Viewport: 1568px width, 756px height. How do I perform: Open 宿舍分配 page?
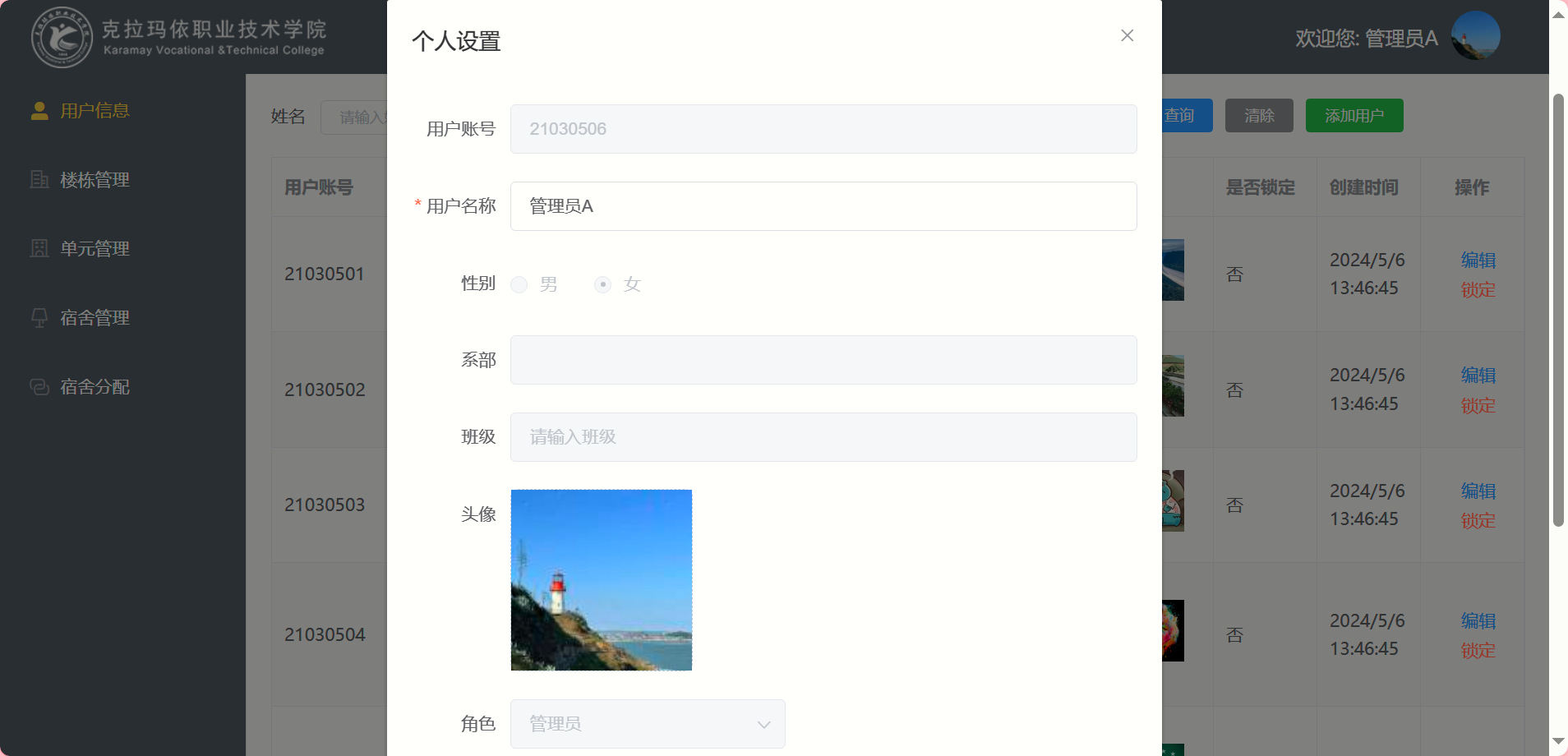[95, 387]
